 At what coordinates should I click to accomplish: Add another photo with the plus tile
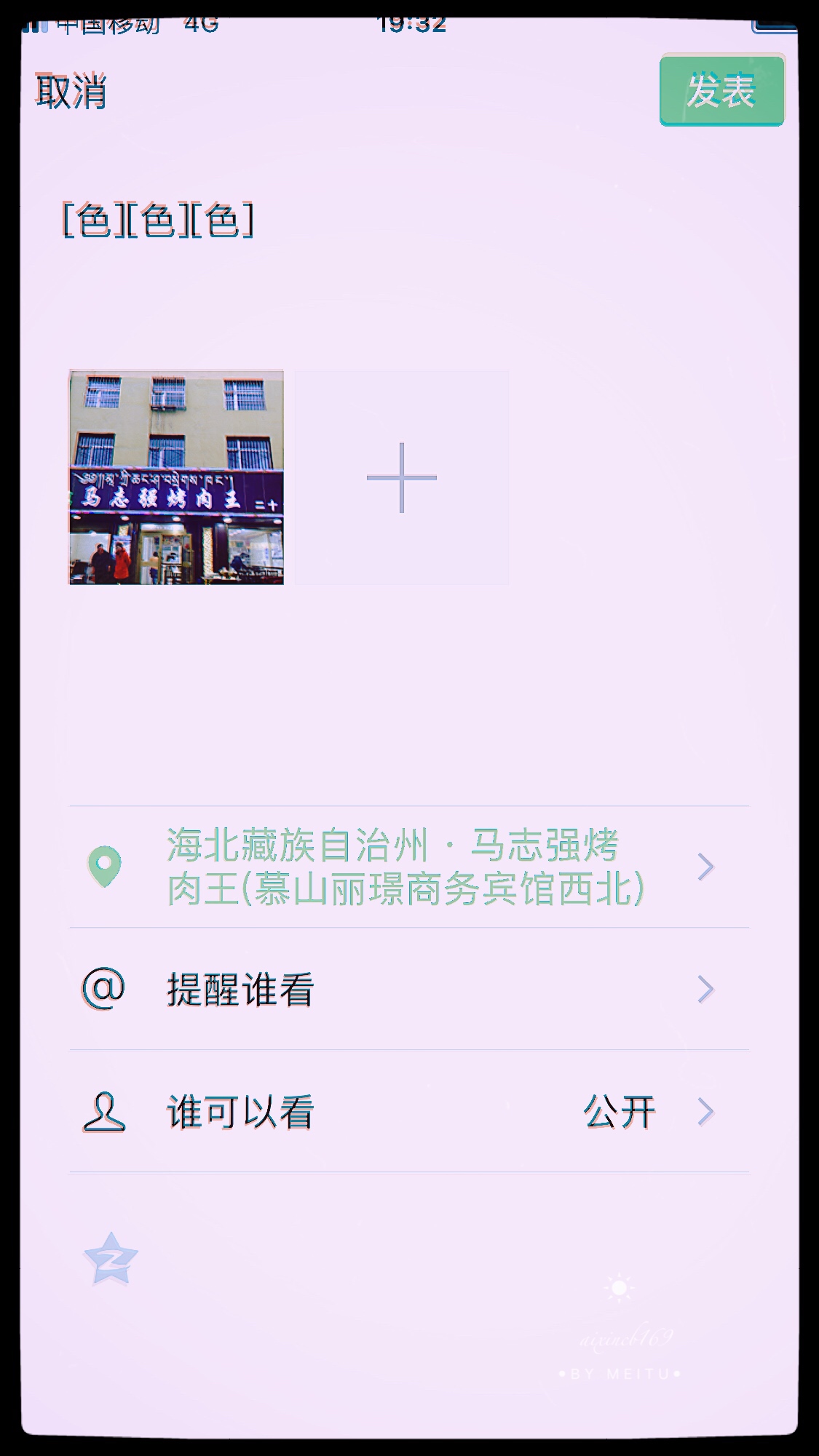[x=402, y=477]
